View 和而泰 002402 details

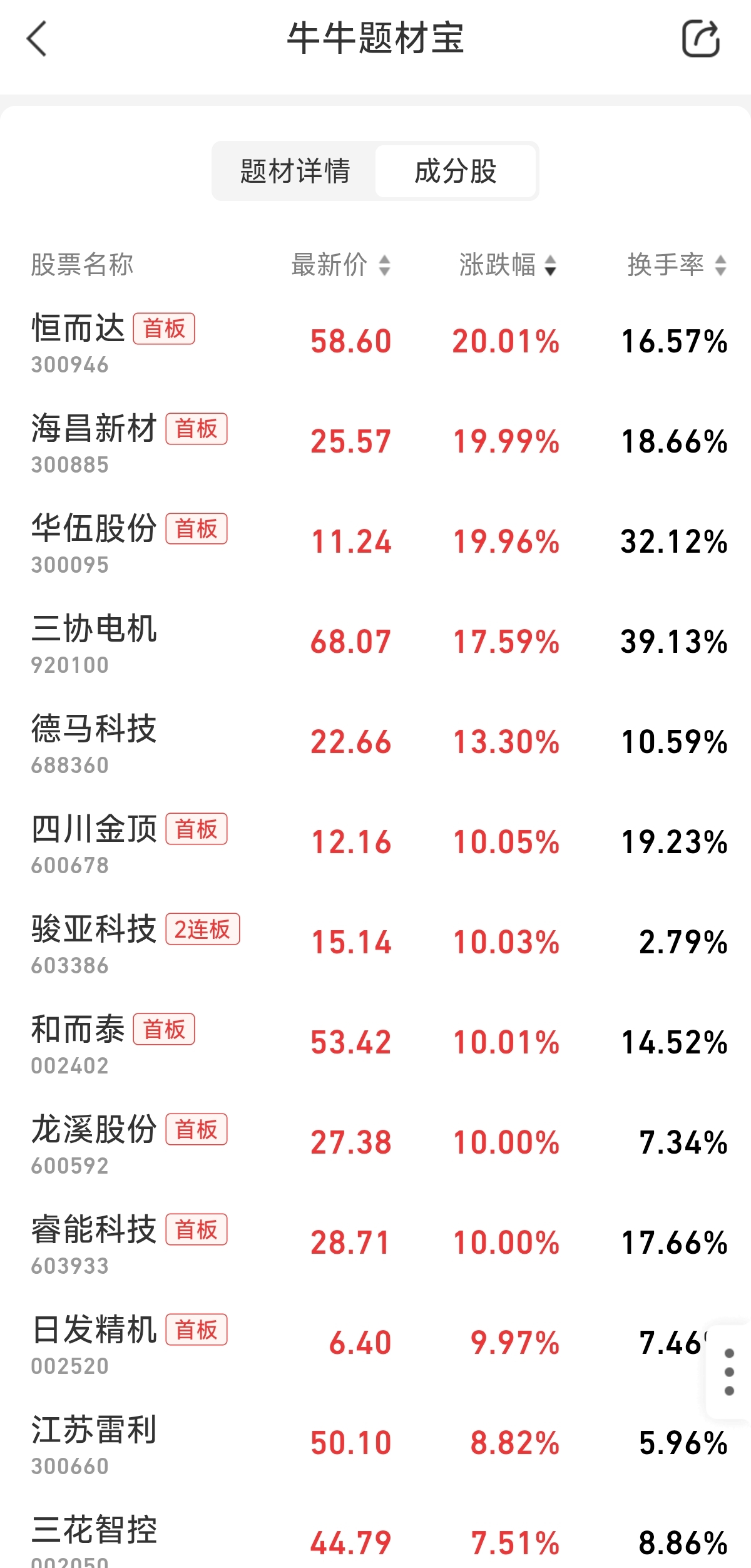point(78,1043)
